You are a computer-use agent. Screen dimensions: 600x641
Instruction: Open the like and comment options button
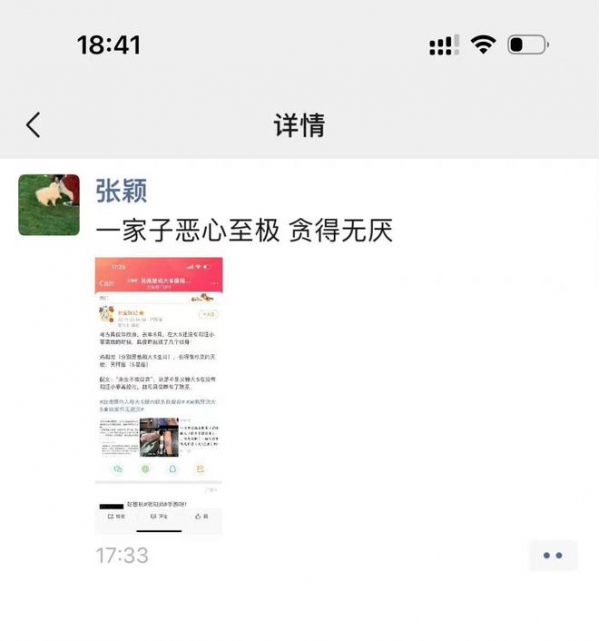pyautogui.click(x=553, y=555)
